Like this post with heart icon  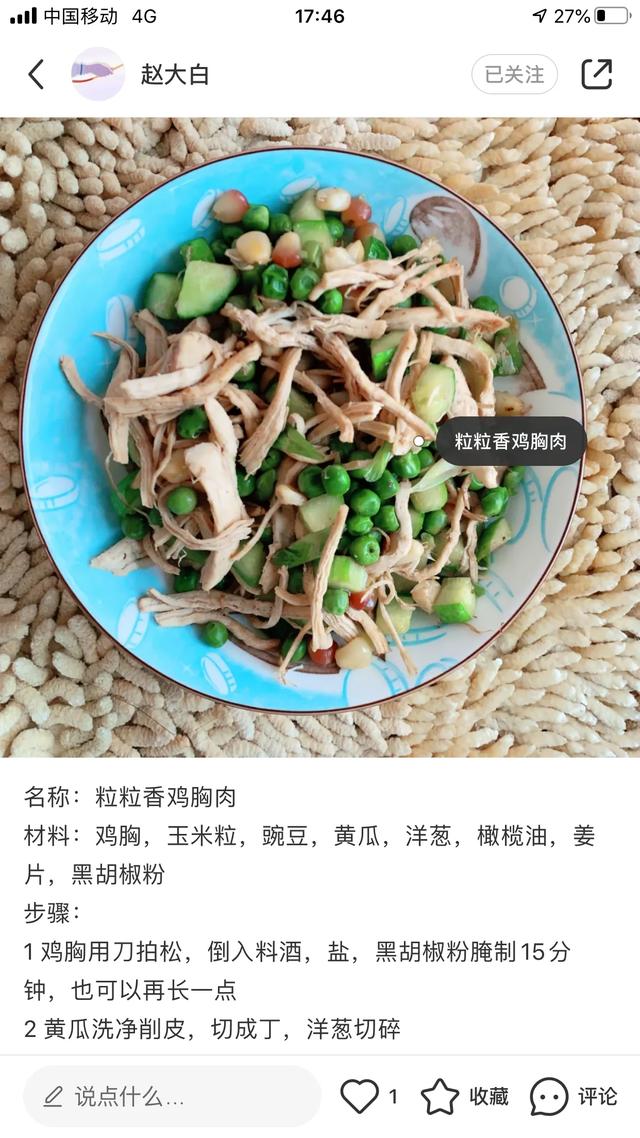point(360,1096)
